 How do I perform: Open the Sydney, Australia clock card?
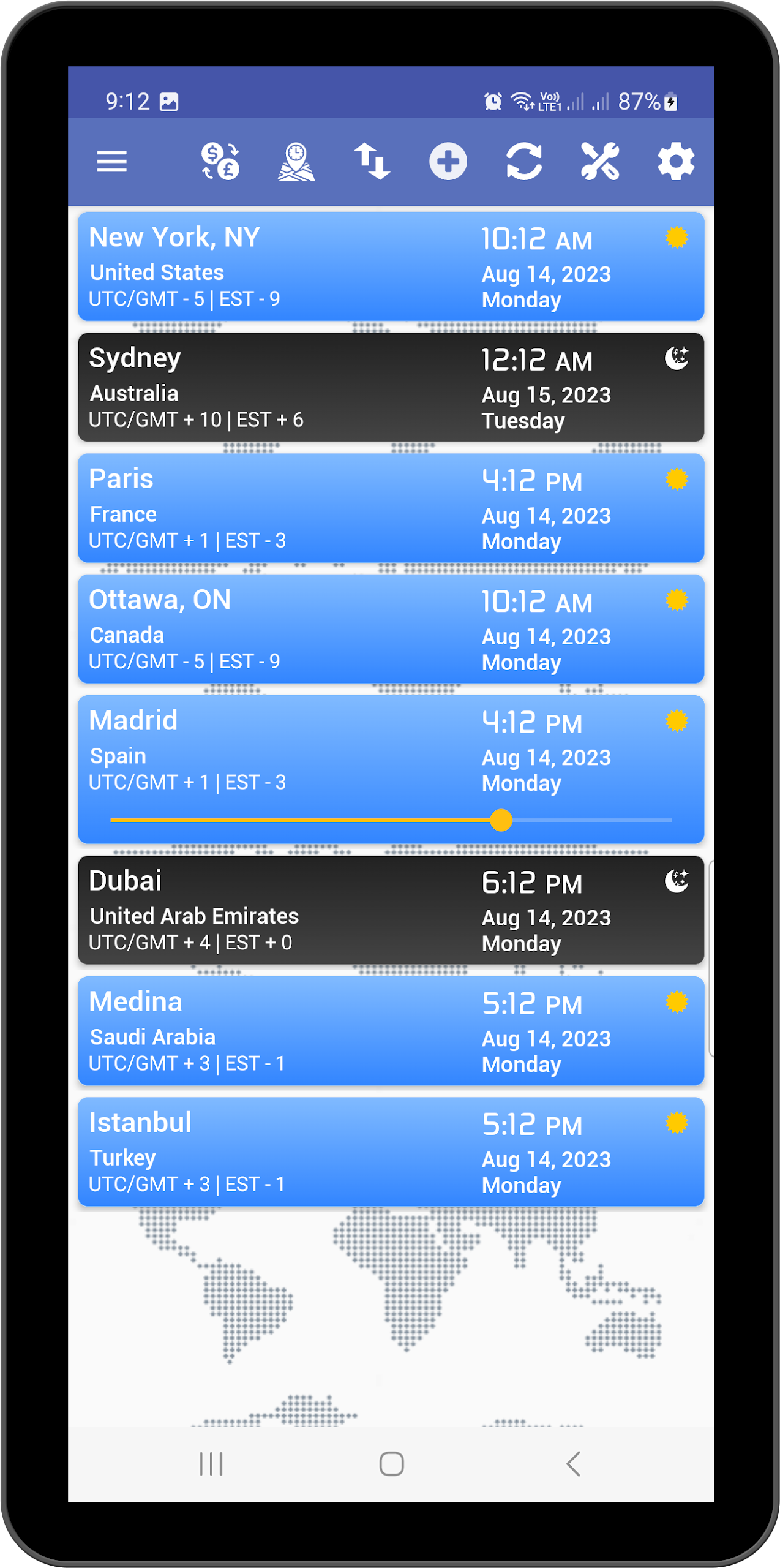pos(391,387)
